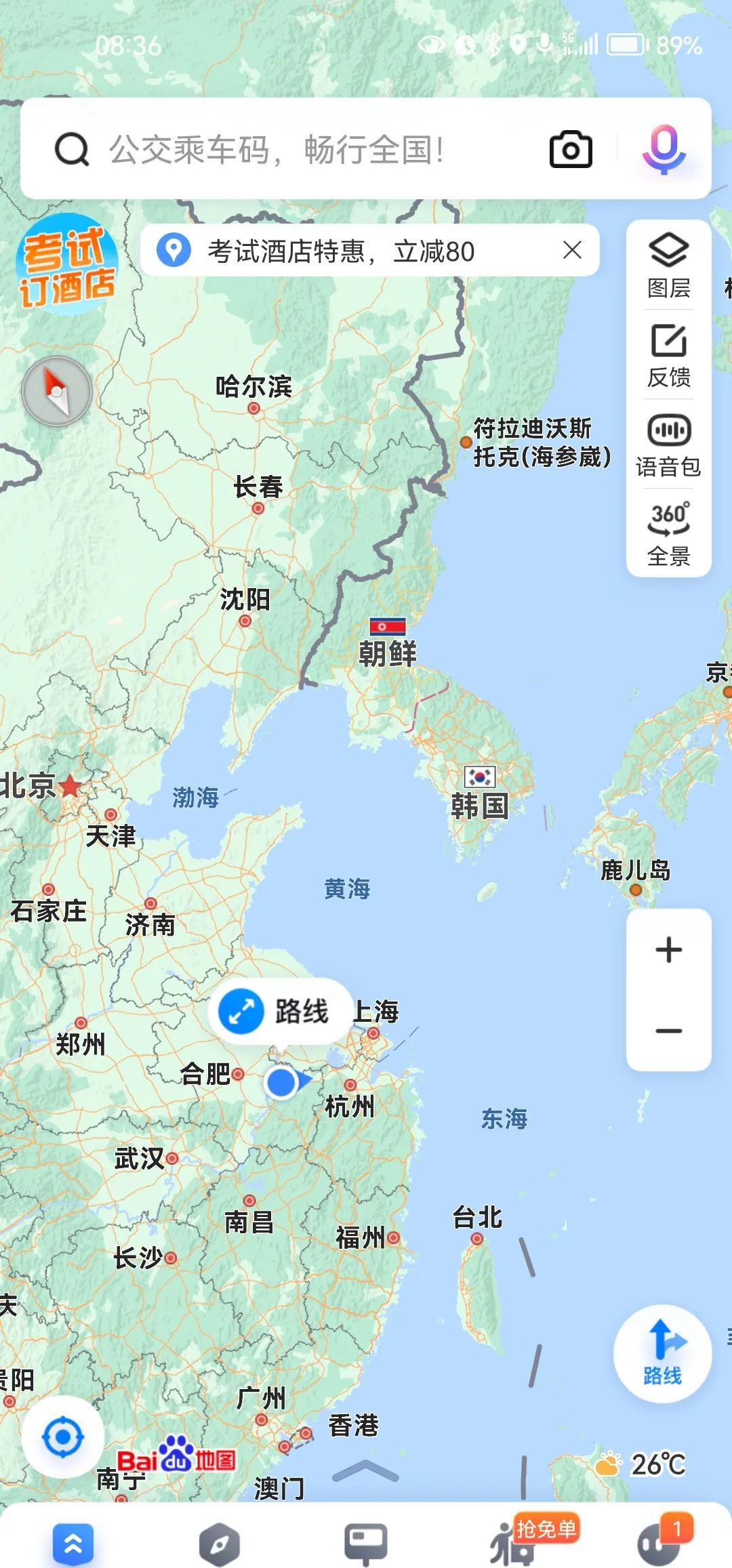Screen dimensions: 732x1568
Task: Open the round blue 路线 directions button
Action: (x=662, y=1355)
